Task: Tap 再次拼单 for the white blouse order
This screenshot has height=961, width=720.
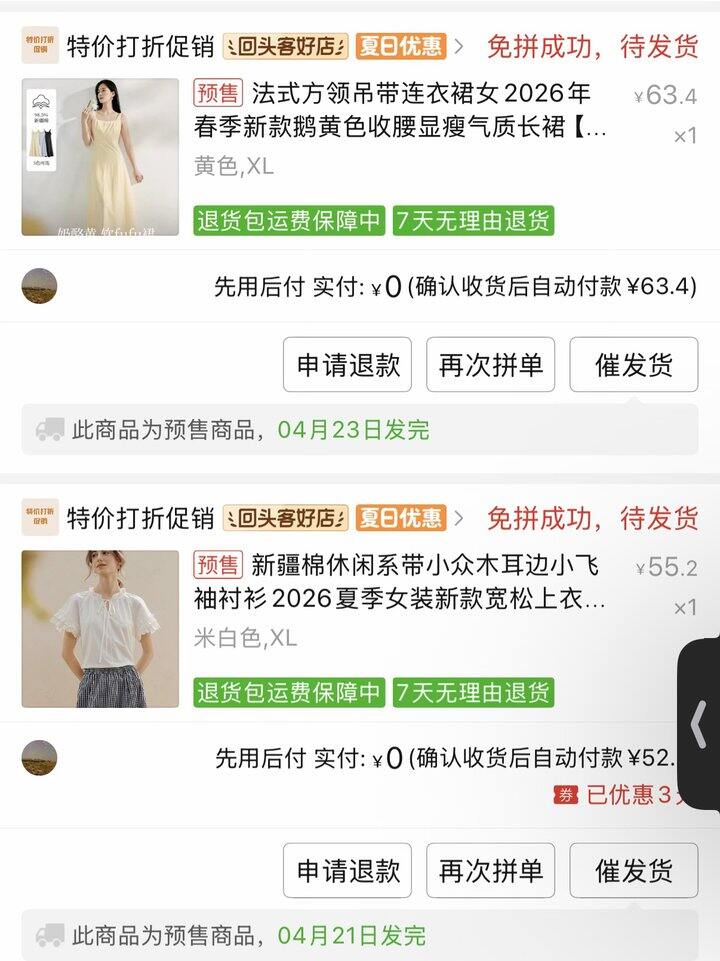Action: point(490,870)
